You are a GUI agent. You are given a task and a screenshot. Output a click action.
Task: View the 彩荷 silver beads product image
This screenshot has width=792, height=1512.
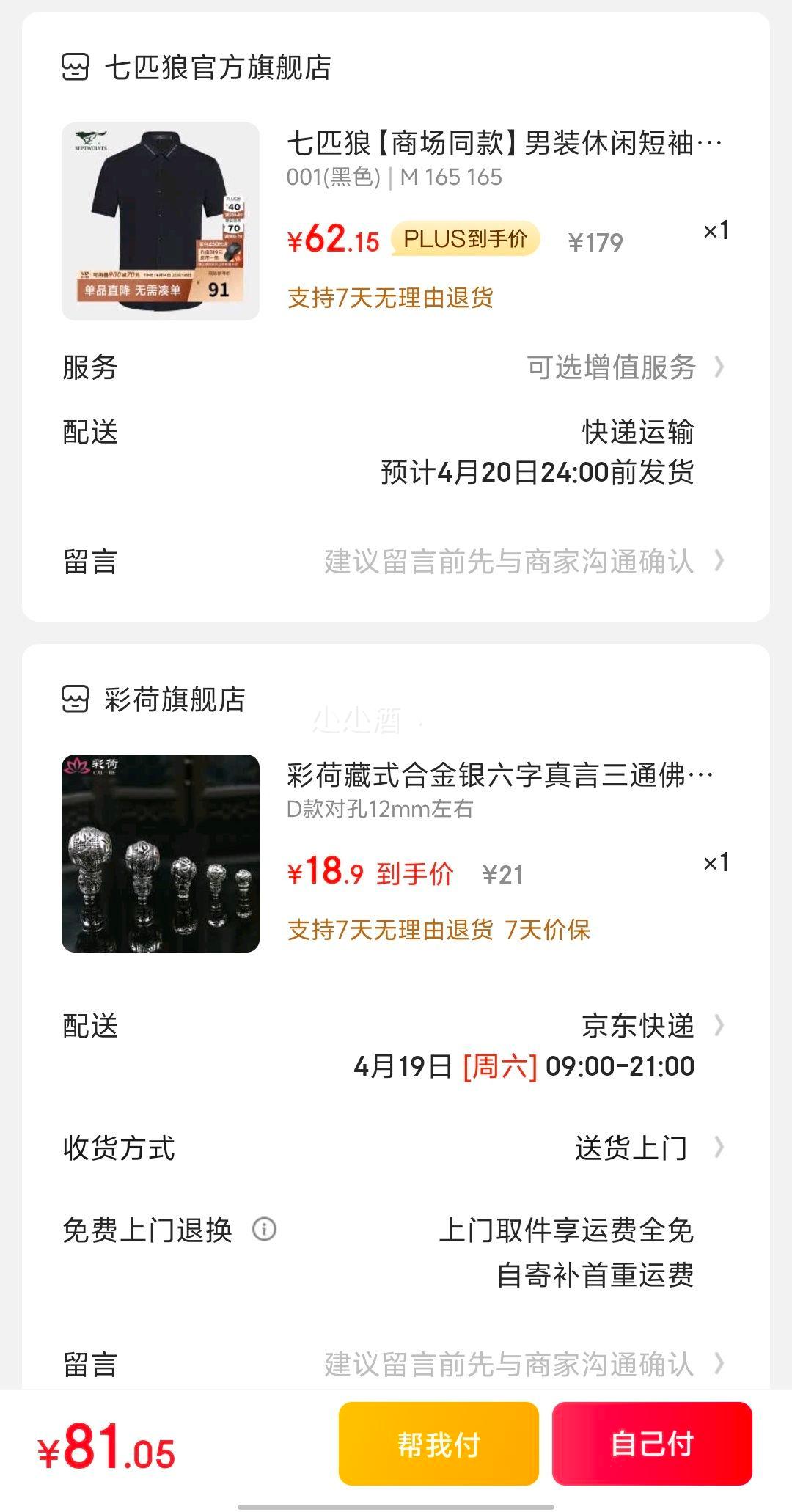[161, 854]
